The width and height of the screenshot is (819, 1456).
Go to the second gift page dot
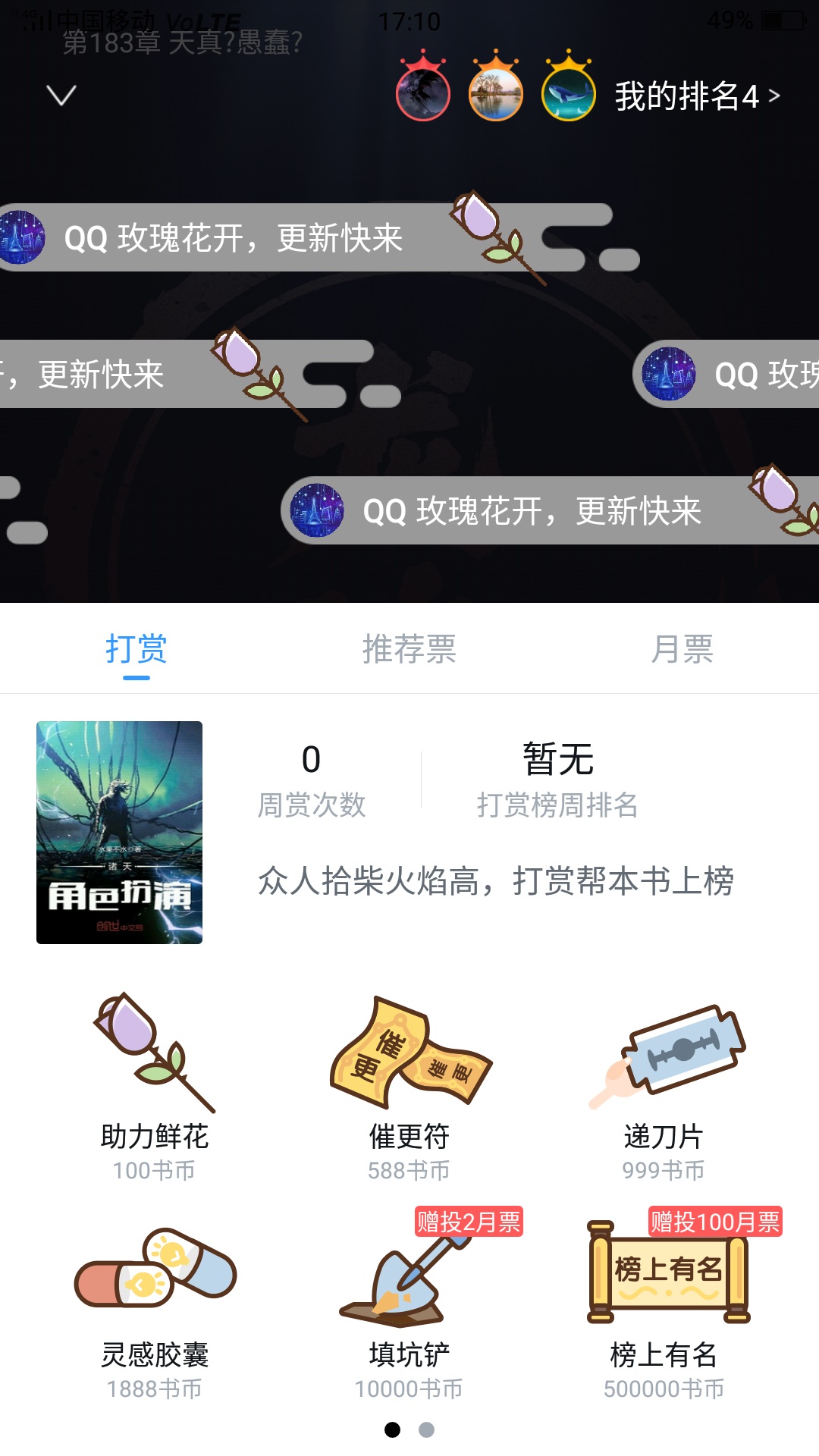[x=427, y=1429]
